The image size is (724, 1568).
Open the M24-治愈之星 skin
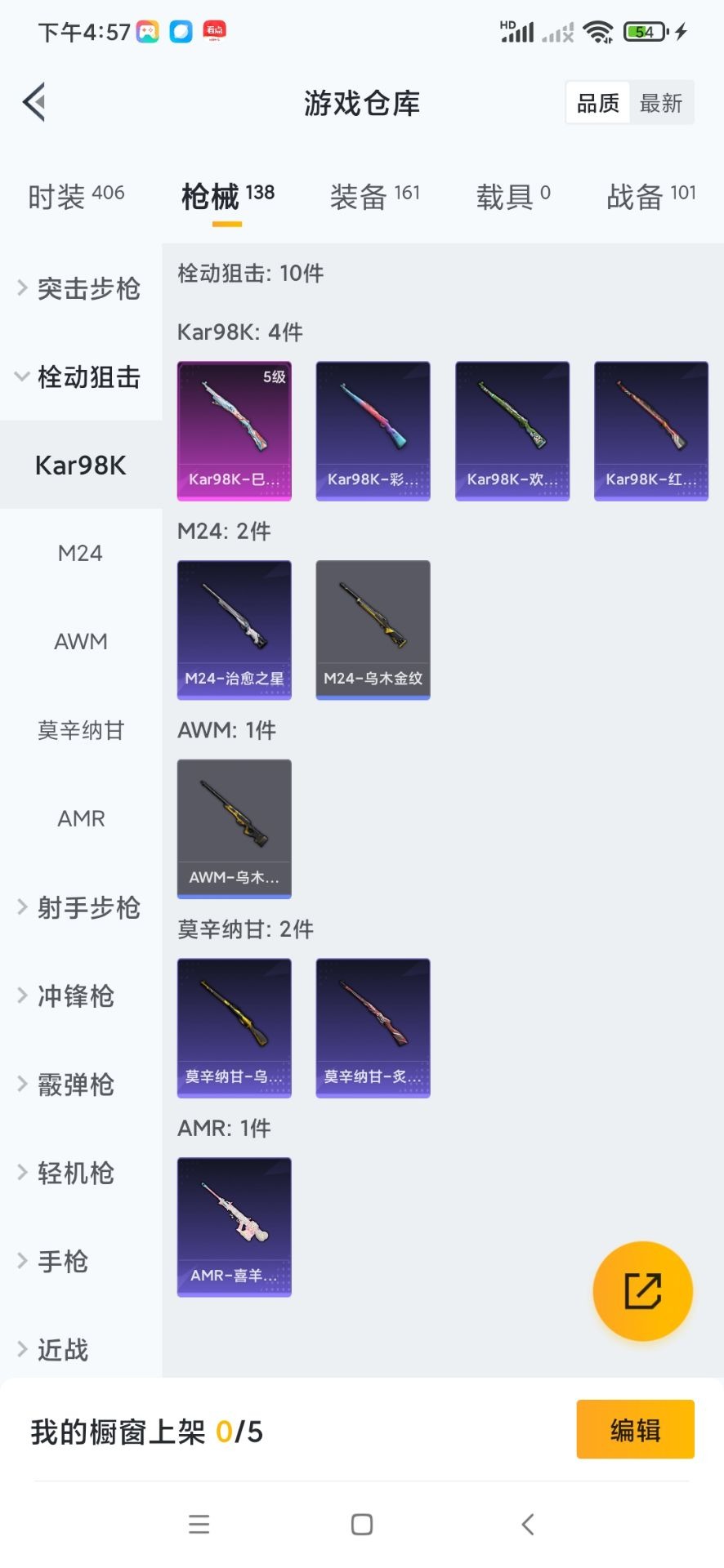235,630
